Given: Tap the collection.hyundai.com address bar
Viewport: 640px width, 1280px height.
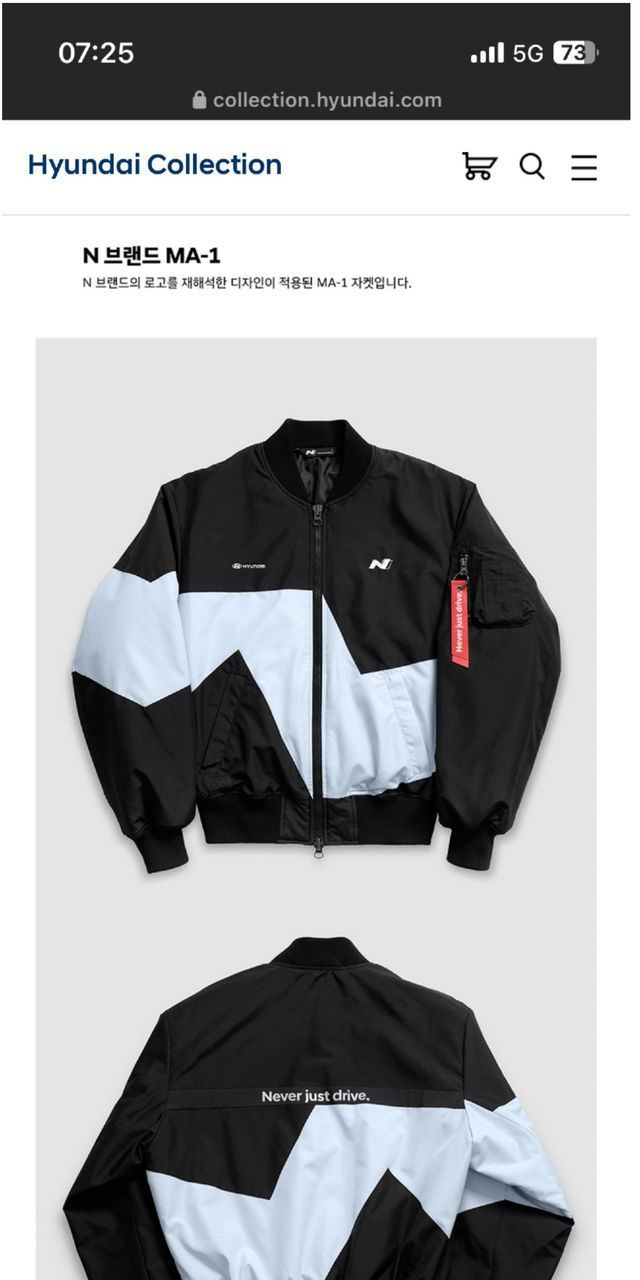Looking at the screenshot, I should click(317, 100).
